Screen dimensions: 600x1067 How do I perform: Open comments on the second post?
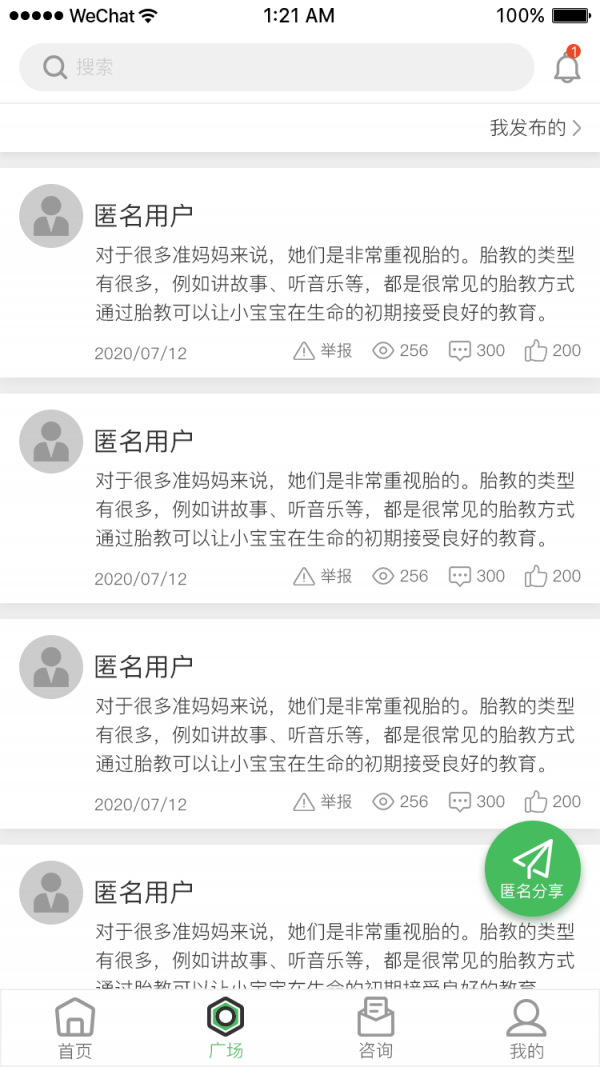tap(477, 576)
